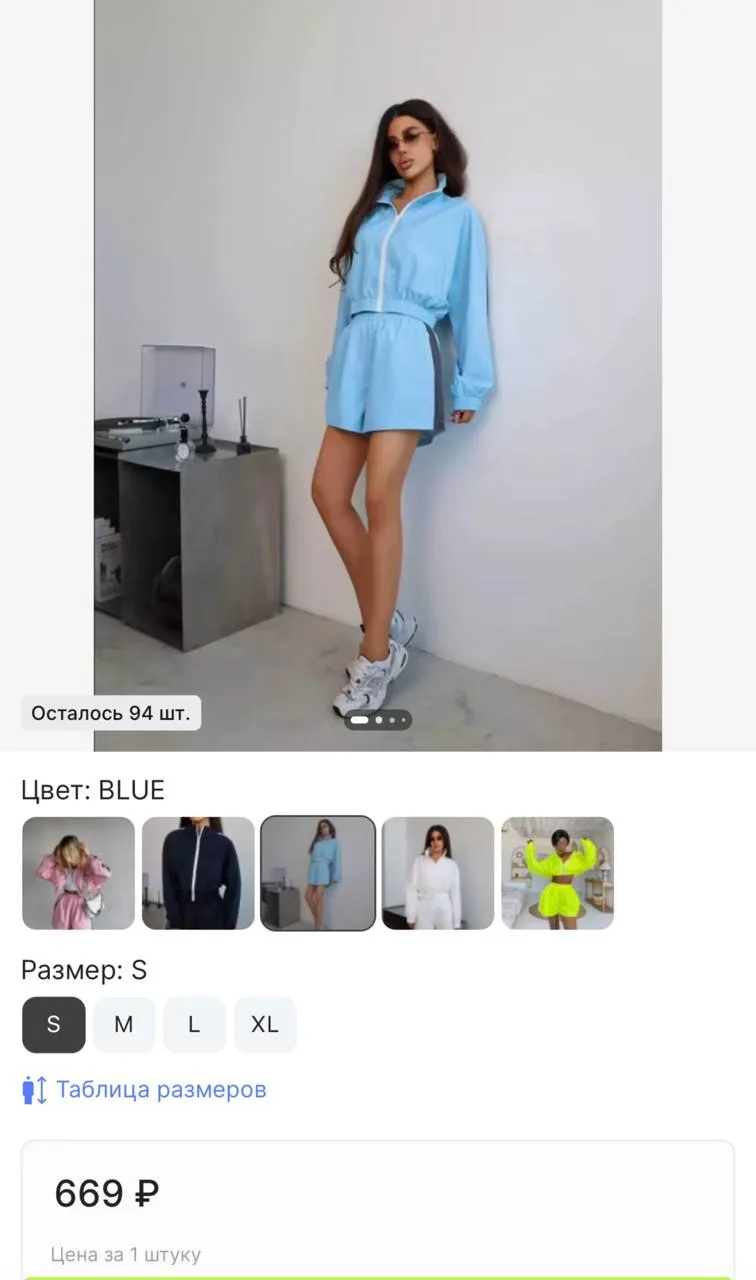Open the main product photo full screen
Viewport: 756px width, 1280px height.
tap(378, 375)
